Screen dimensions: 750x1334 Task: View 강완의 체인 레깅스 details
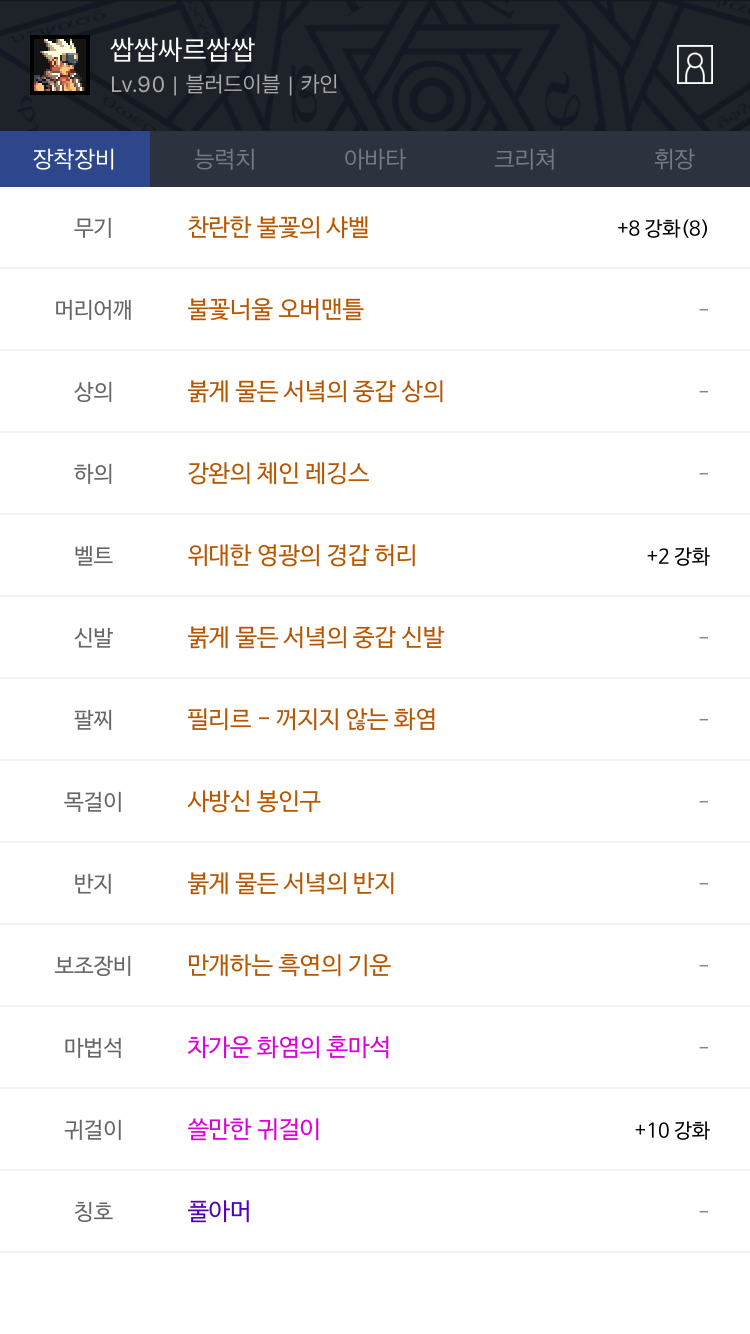click(x=279, y=473)
